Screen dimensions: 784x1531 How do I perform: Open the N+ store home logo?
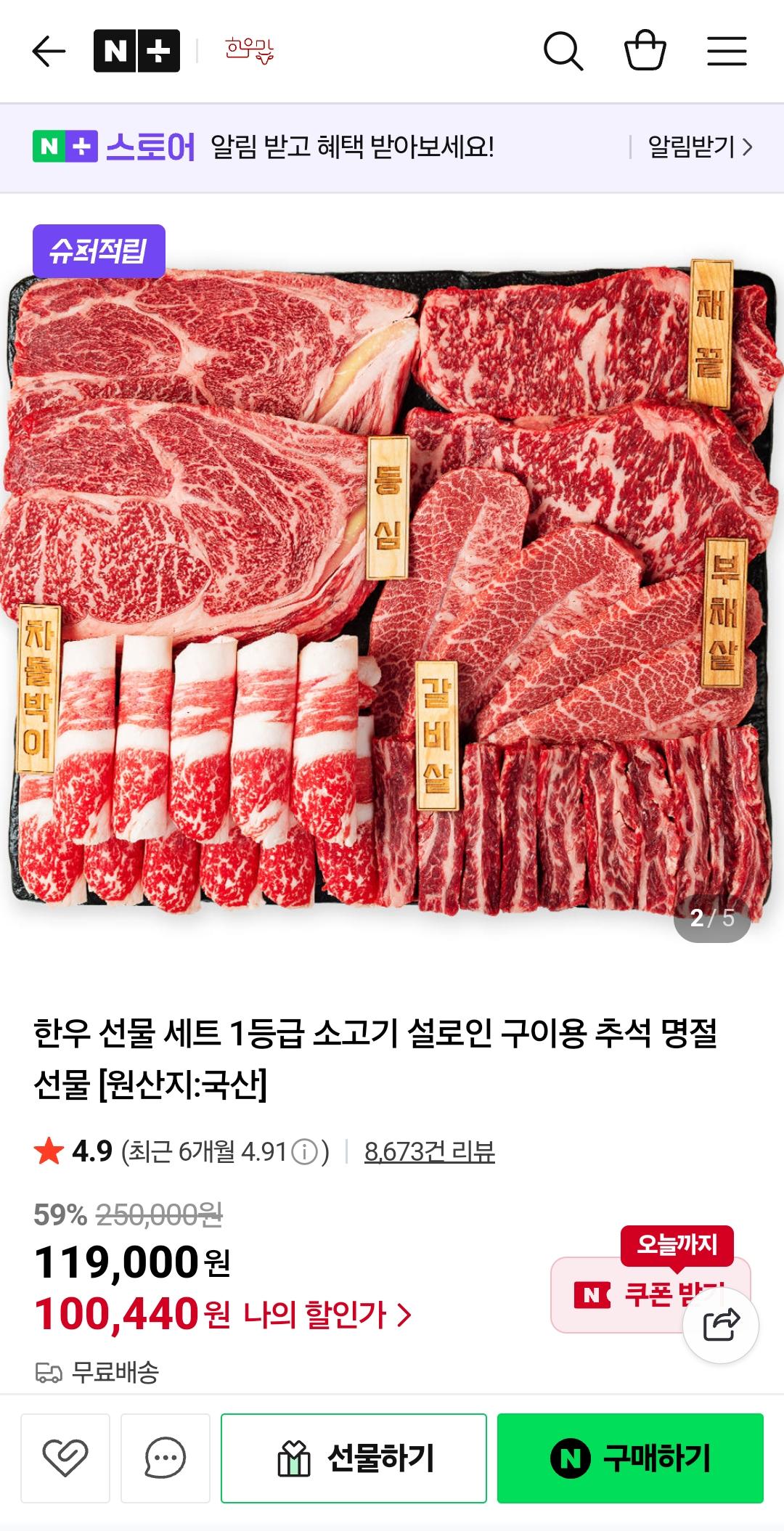[x=136, y=52]
